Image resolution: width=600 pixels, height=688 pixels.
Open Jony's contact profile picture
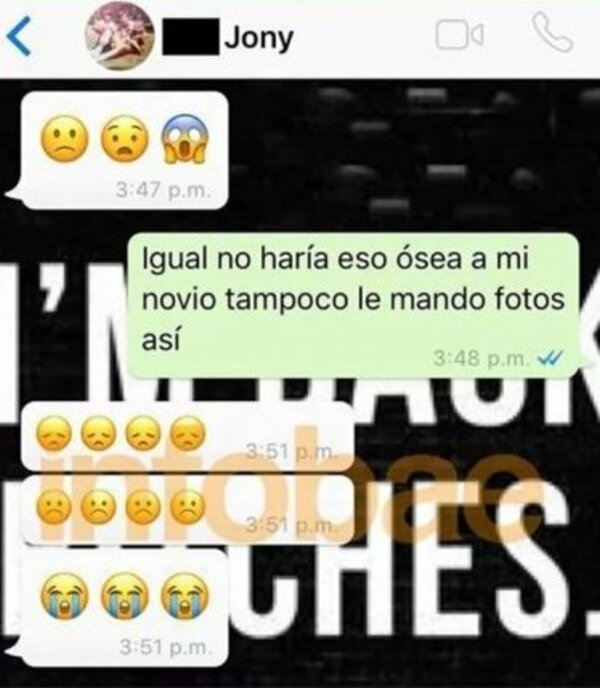click(x=119, y=38)
